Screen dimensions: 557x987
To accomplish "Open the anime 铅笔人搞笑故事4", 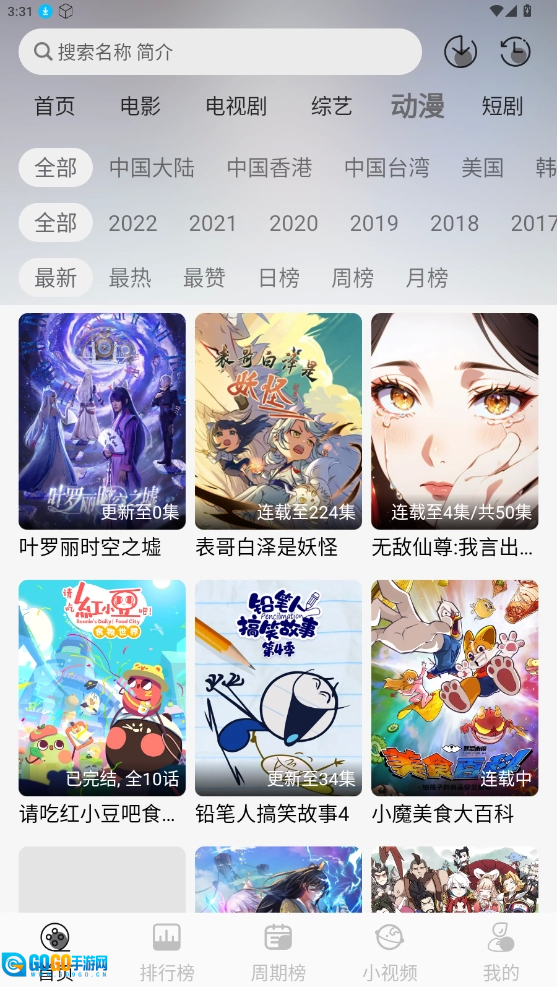I will click(278, 702).
